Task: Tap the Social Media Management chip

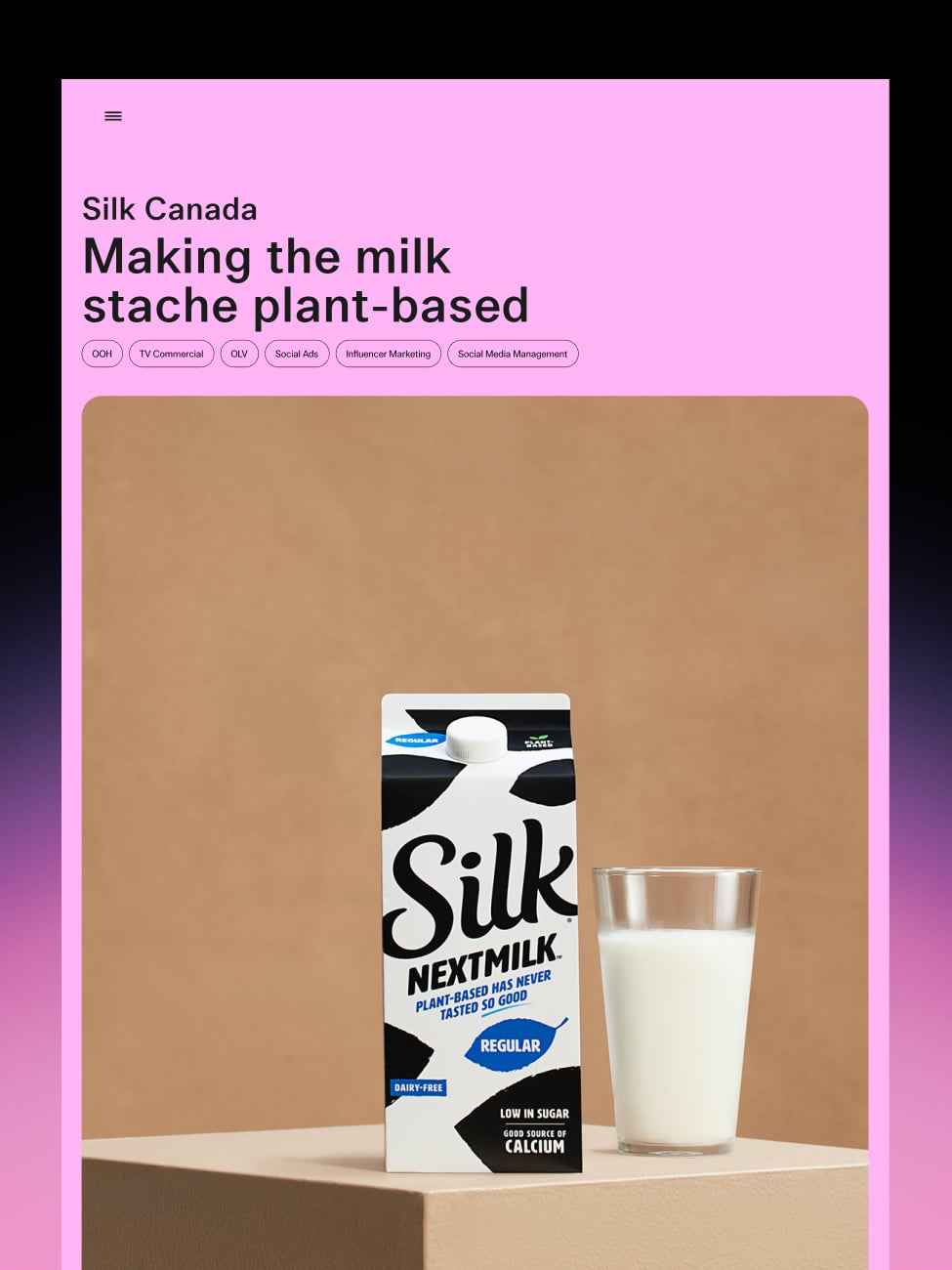Action: click(x=513, y=354)
